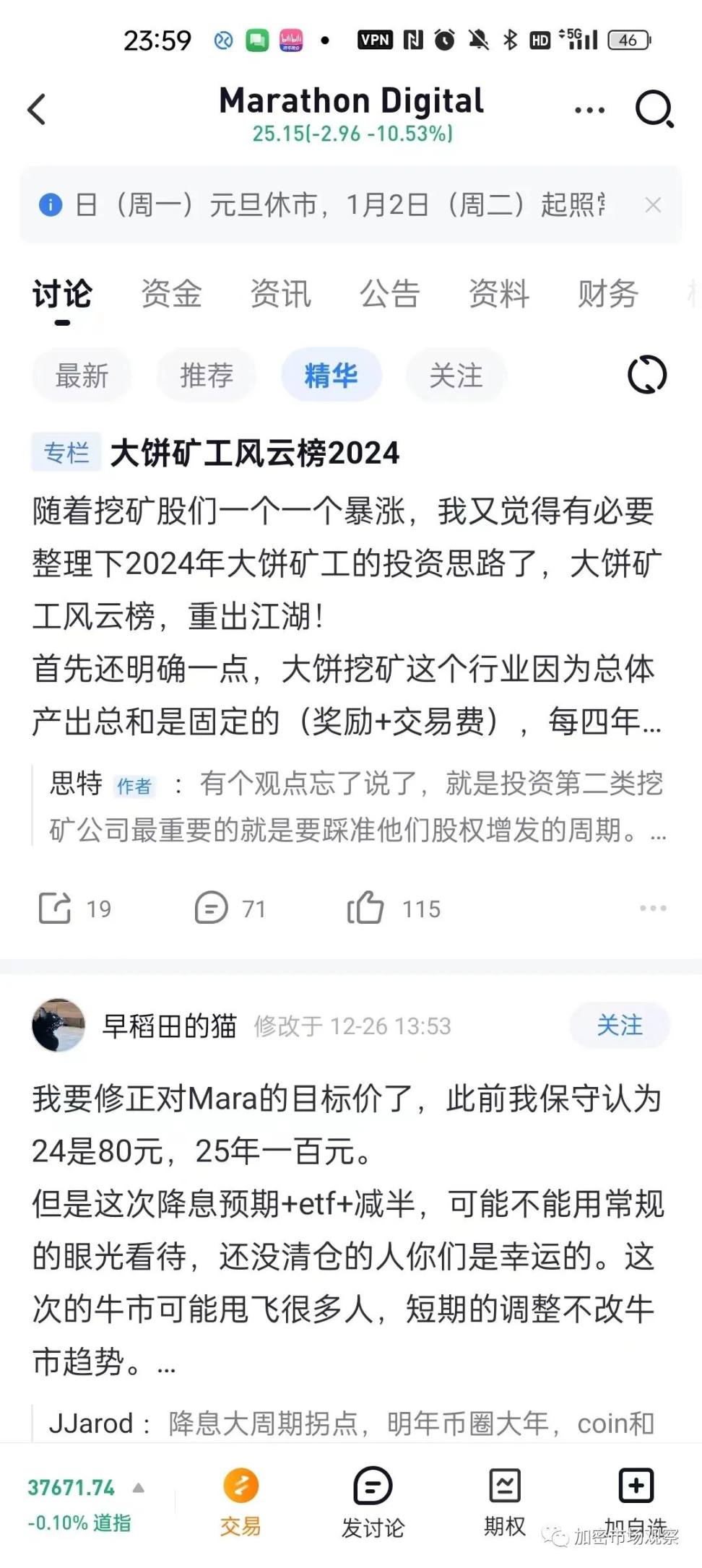Select the 资料 tab
The image size is (702, 1568).
point(498,294)
